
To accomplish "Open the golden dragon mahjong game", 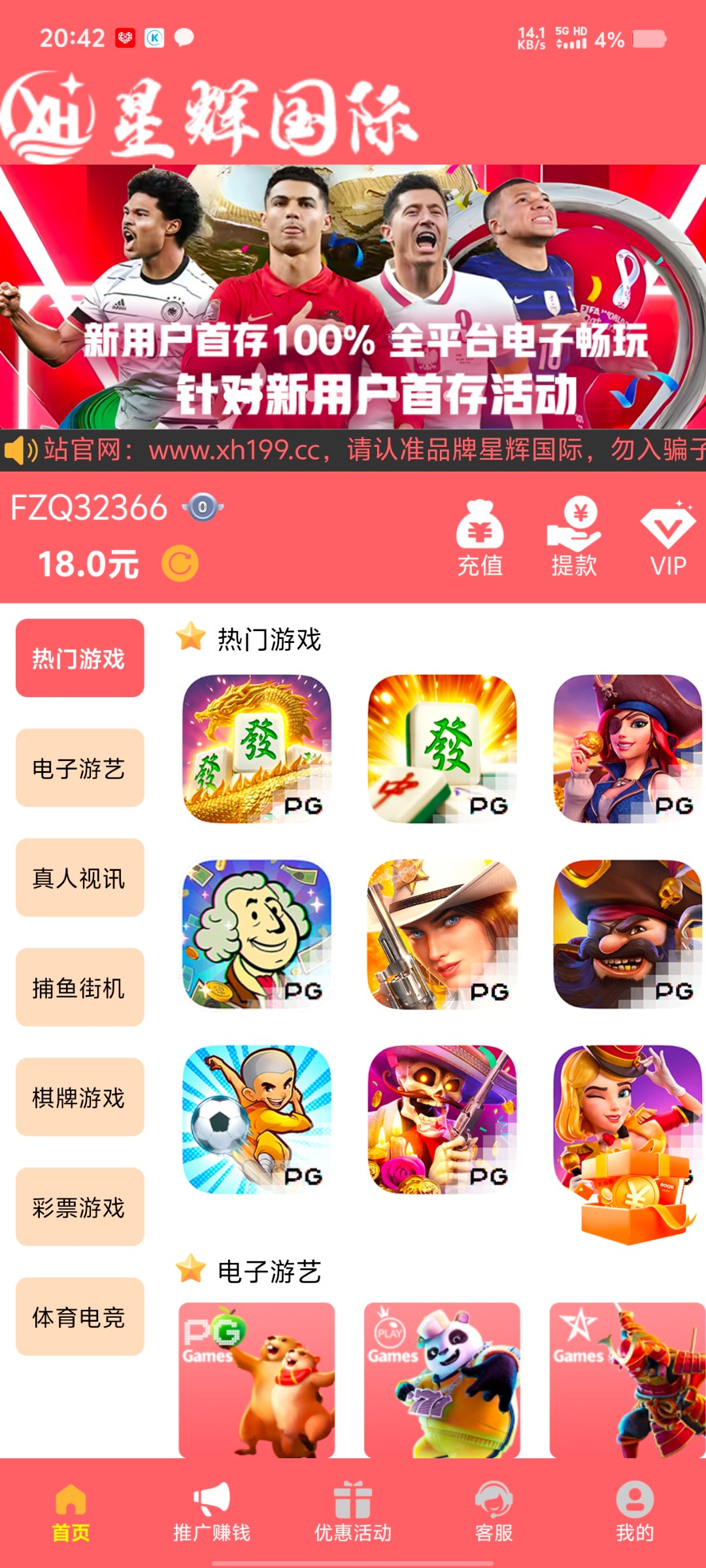I will point(257,749).
